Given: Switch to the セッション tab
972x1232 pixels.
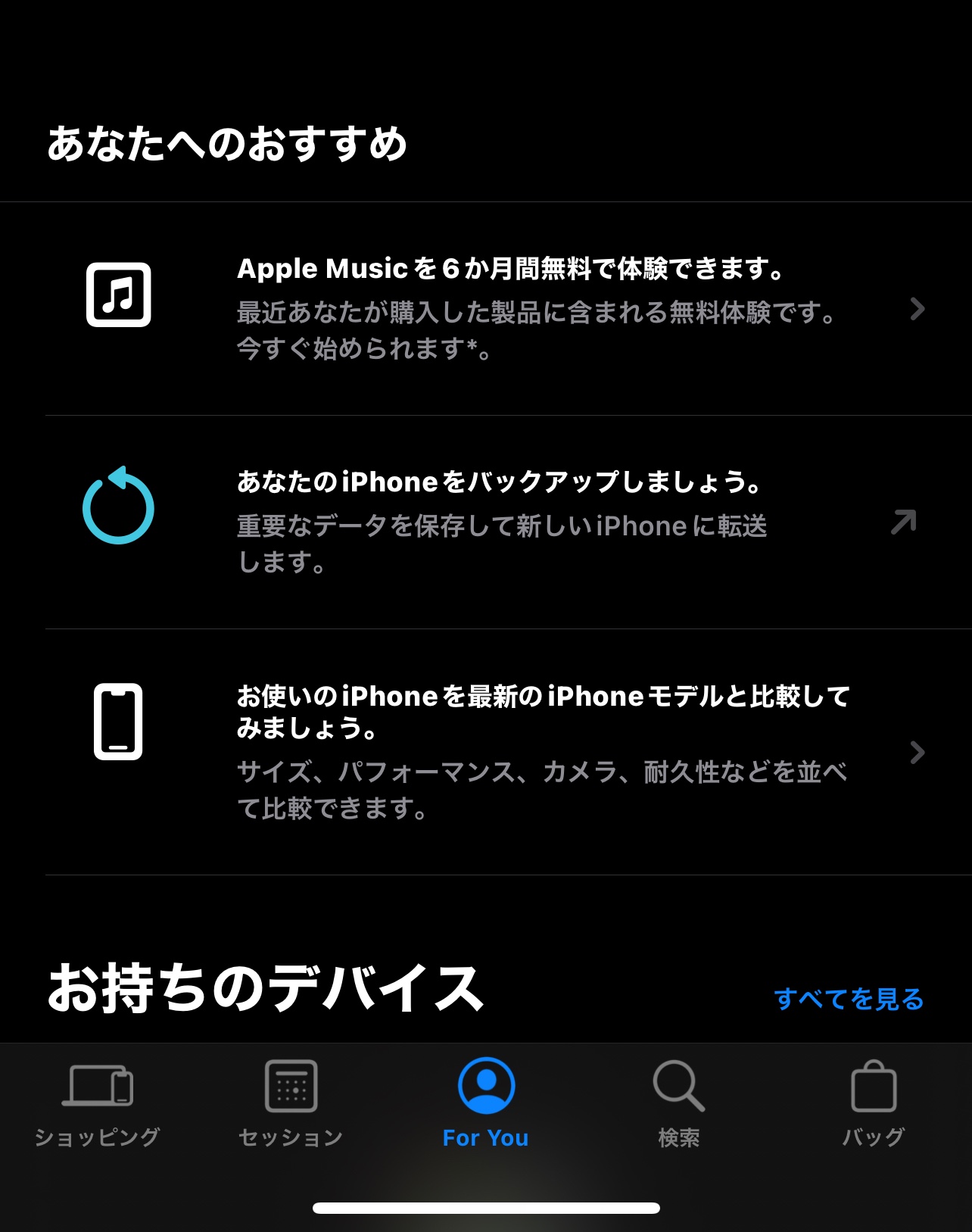Looking at the screenshot, I should (291, 1104).
